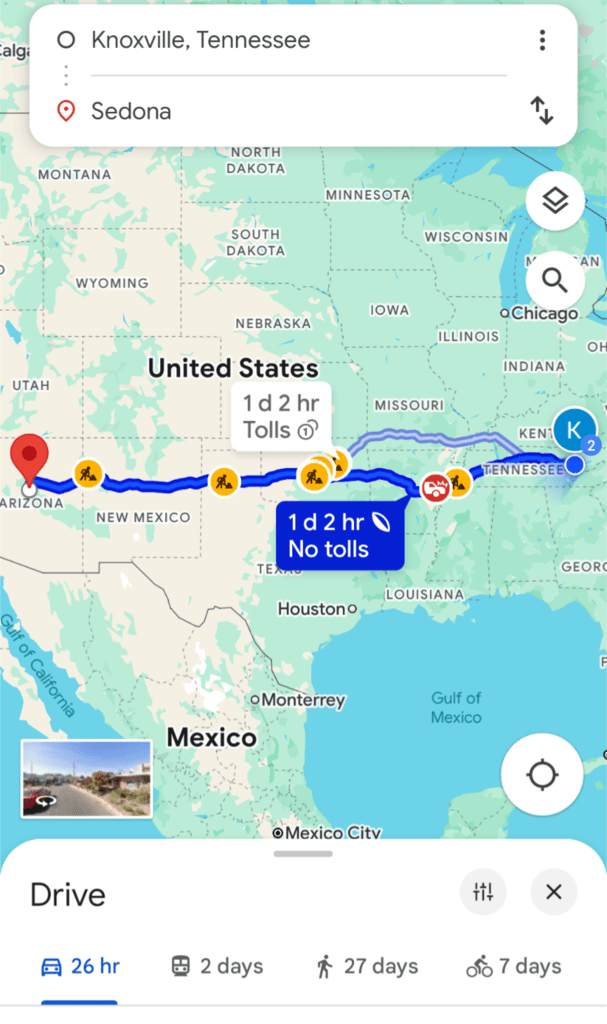The height and width of the screenshot is (1024, 607).
Task: Close the directions panel
Action: tap(554, 892)
